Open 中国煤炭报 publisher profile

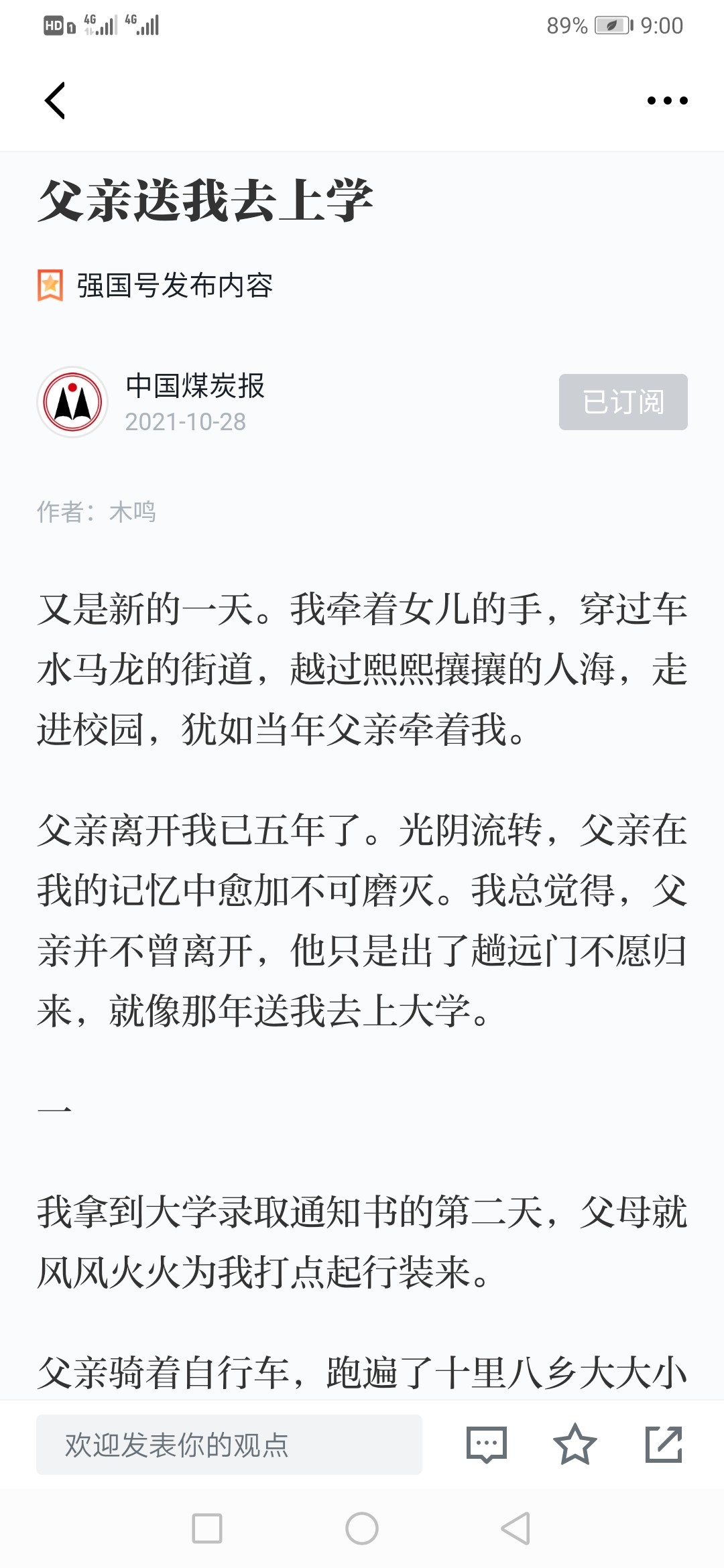pyautogui.click(x=195, y=386)
